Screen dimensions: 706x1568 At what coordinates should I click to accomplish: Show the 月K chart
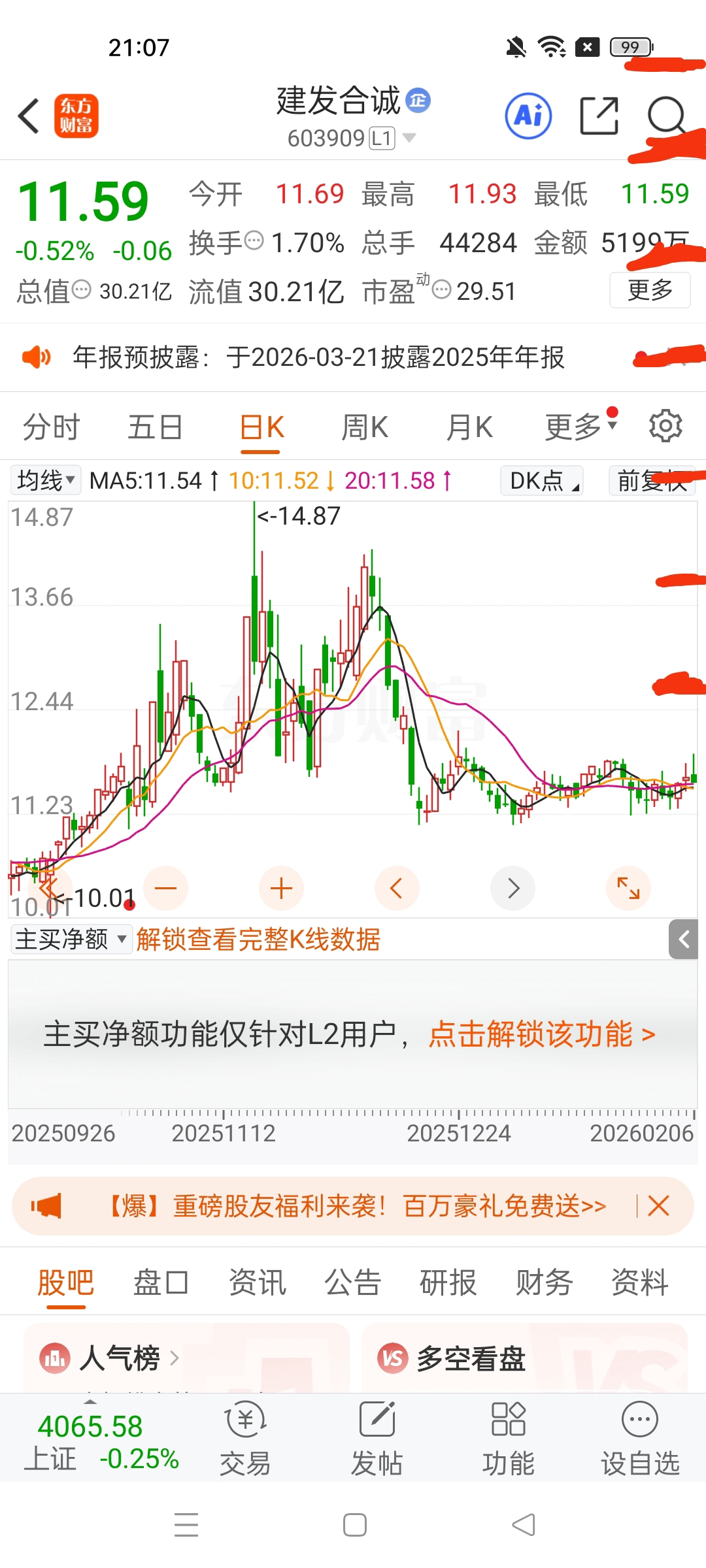[x=469, y=428]
